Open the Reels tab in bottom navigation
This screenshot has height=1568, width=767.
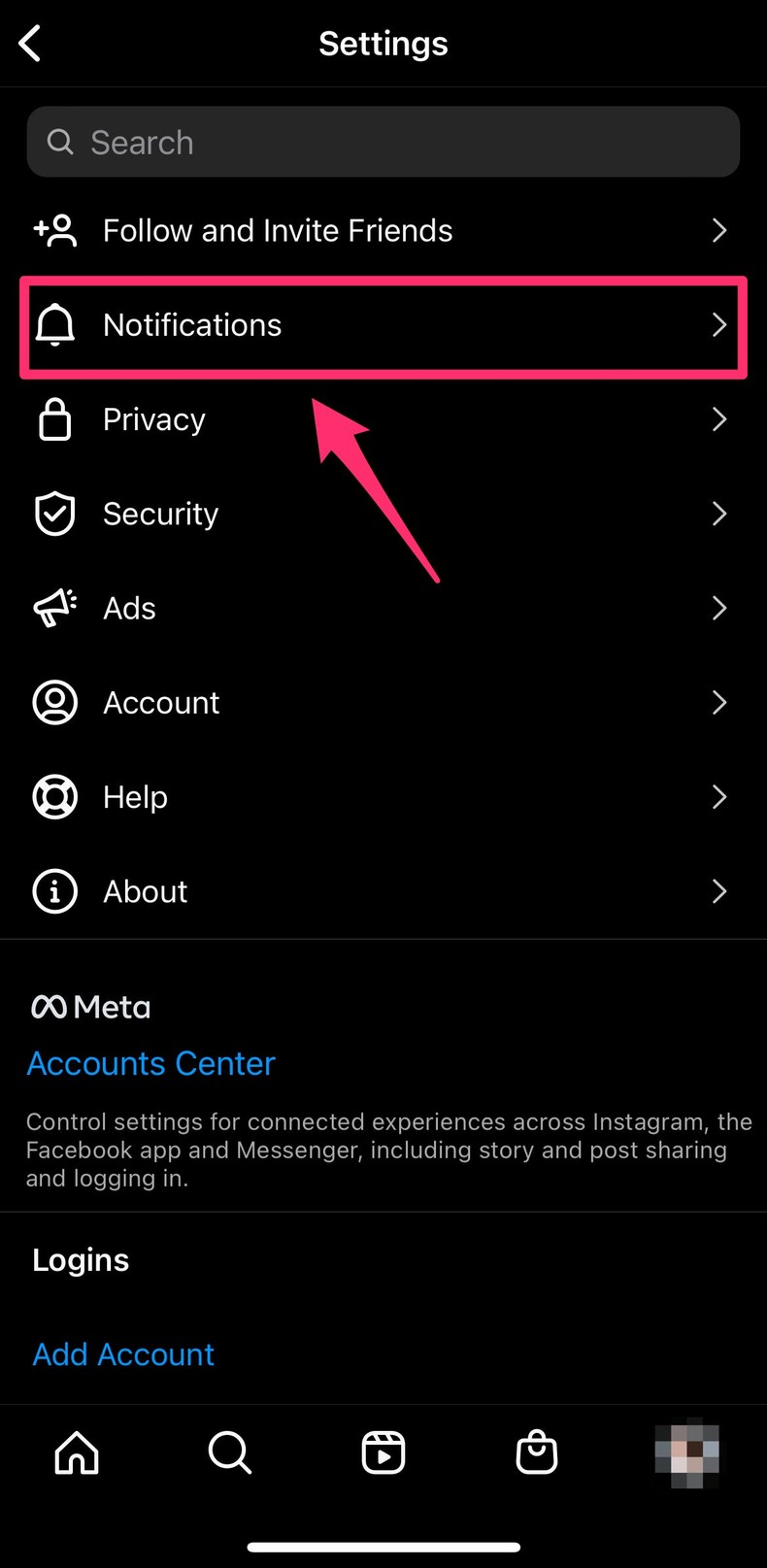coord(383,1452)
